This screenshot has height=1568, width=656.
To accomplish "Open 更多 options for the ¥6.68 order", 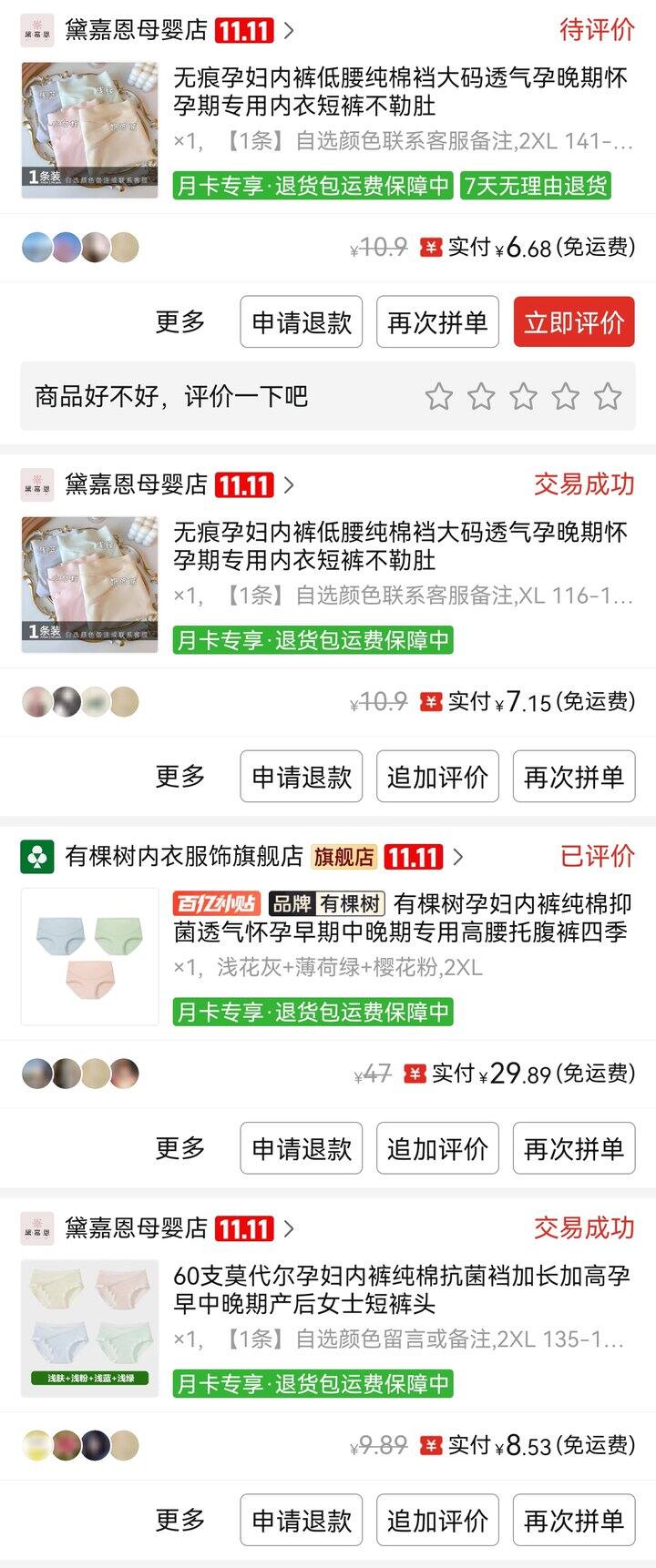I will click(179, 322).
